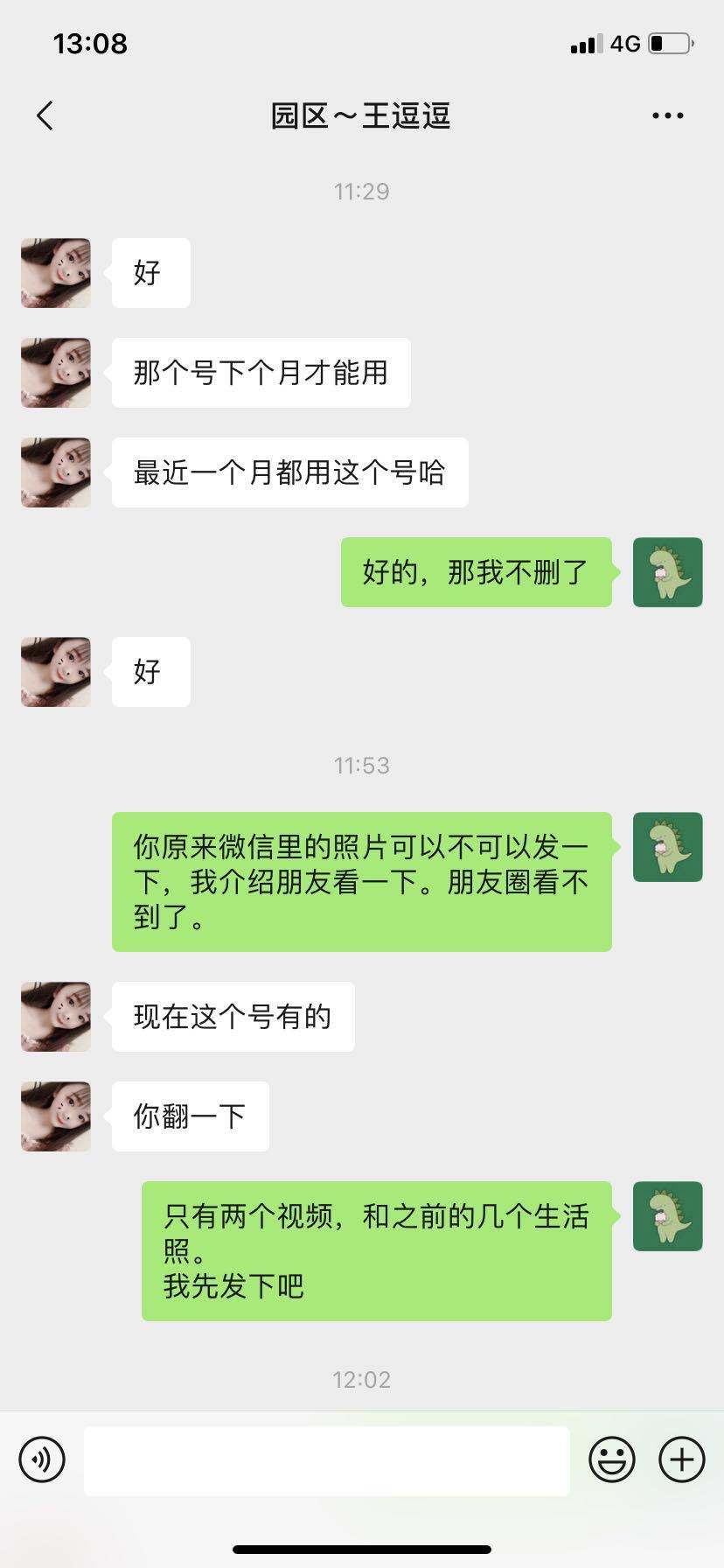
Task: Tap the 11:53 timestamp
Action: (x=362, y=765)
